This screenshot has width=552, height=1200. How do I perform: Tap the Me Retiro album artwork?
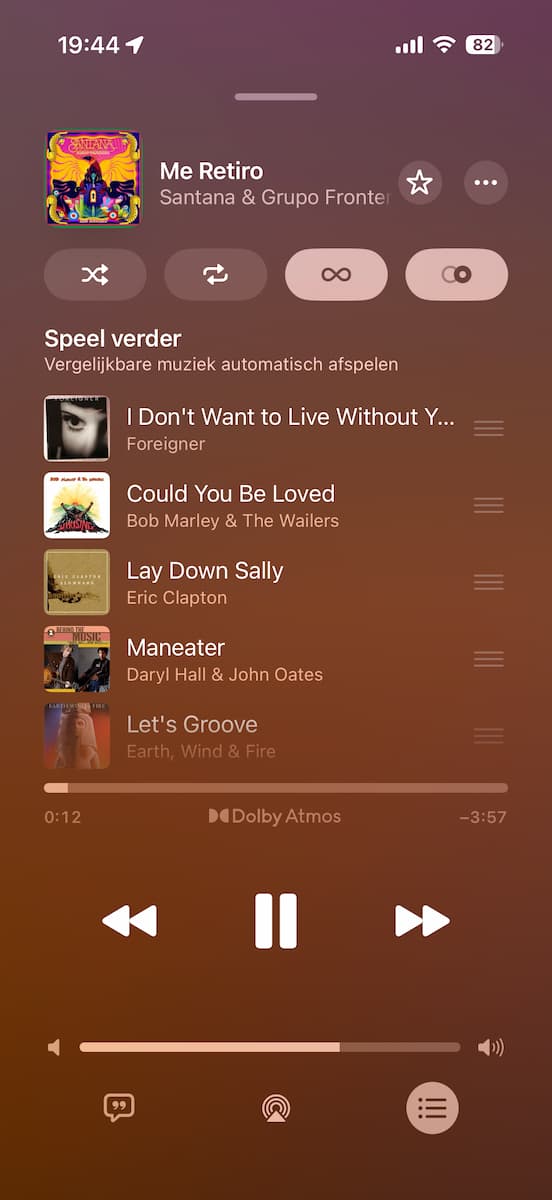point(93,179)
